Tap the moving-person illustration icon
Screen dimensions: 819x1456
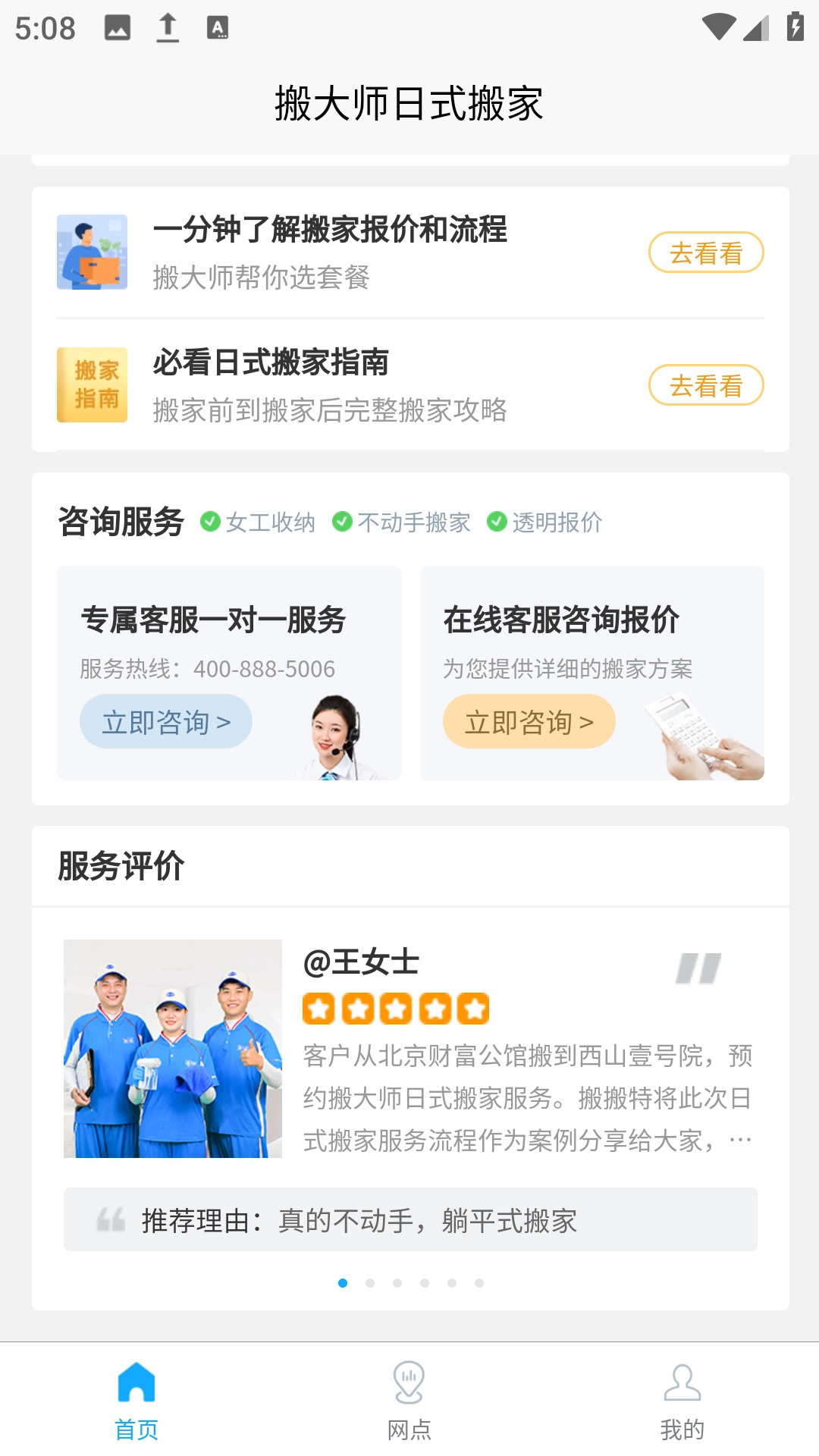(92, 253)
